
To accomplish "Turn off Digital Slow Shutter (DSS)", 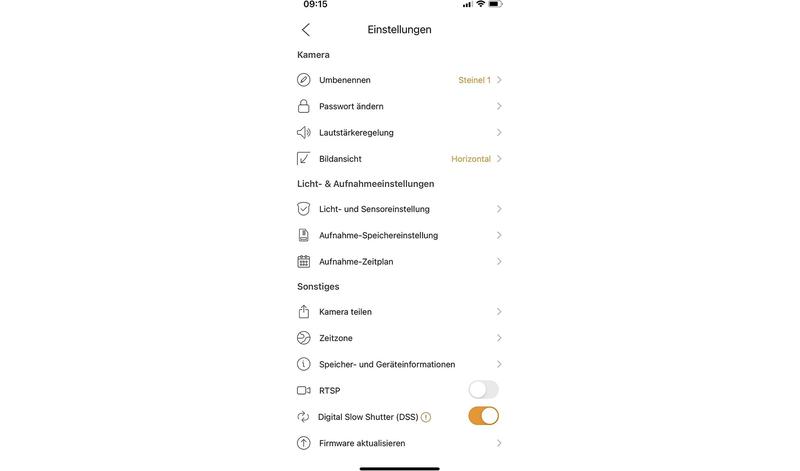I will click(483, 416).
